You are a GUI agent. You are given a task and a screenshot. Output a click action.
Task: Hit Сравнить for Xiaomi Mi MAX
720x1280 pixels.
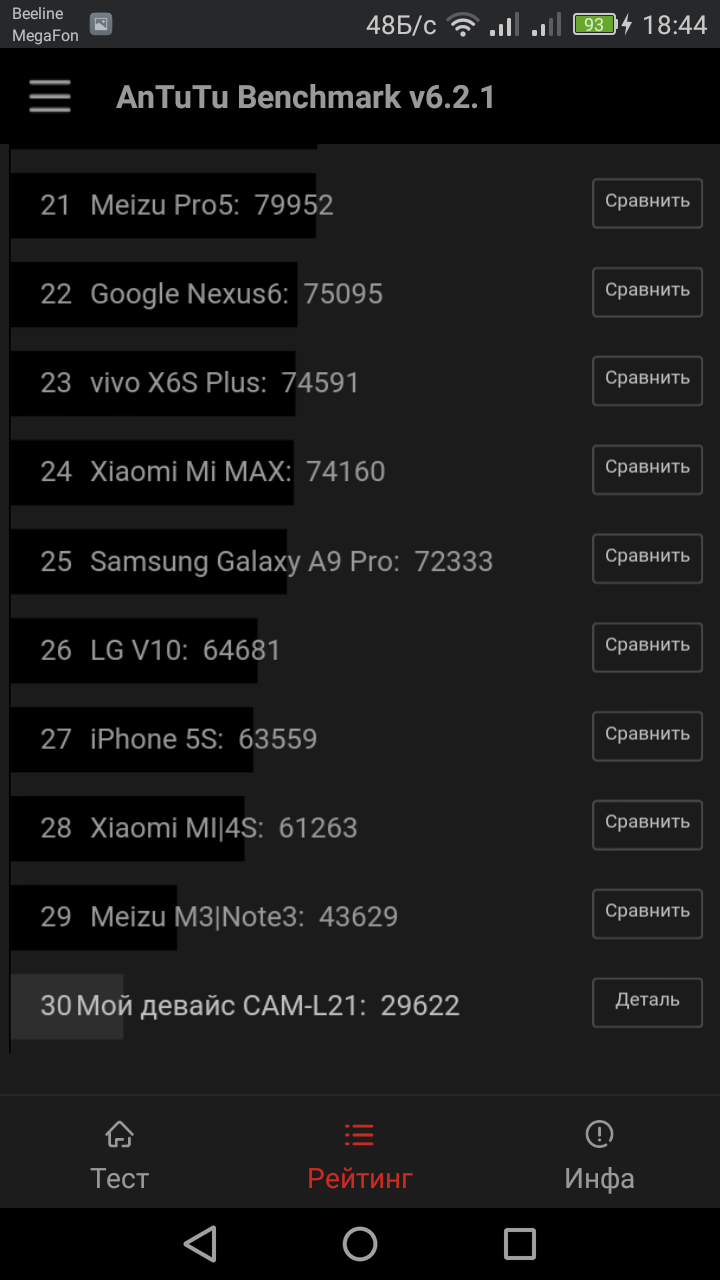pos(647,469)
